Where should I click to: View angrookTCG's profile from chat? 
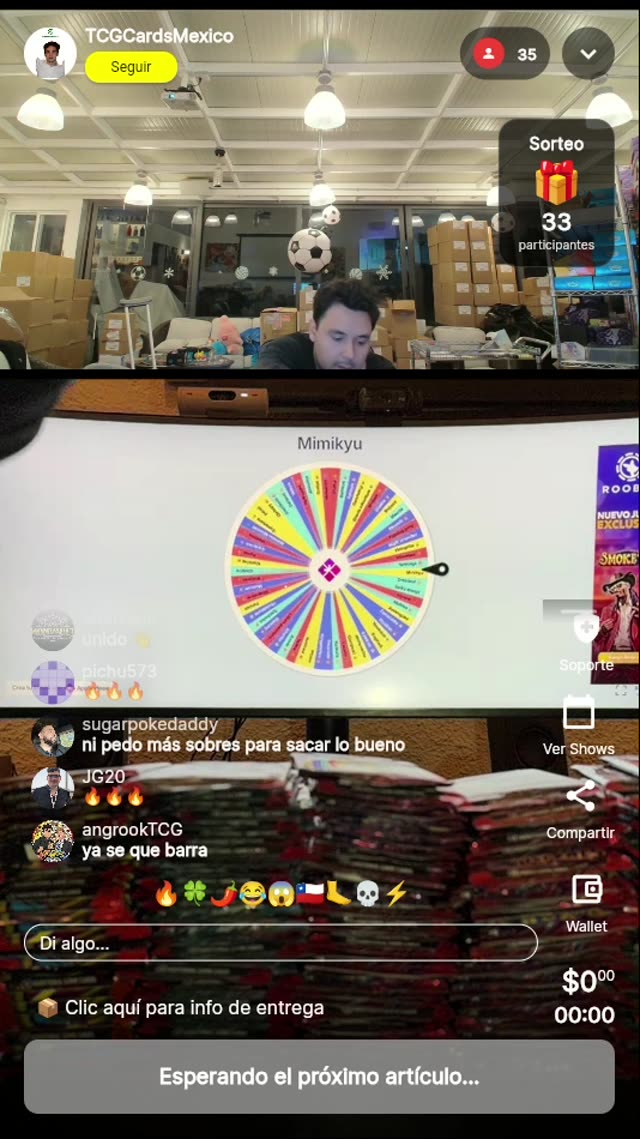click(52, 840)
